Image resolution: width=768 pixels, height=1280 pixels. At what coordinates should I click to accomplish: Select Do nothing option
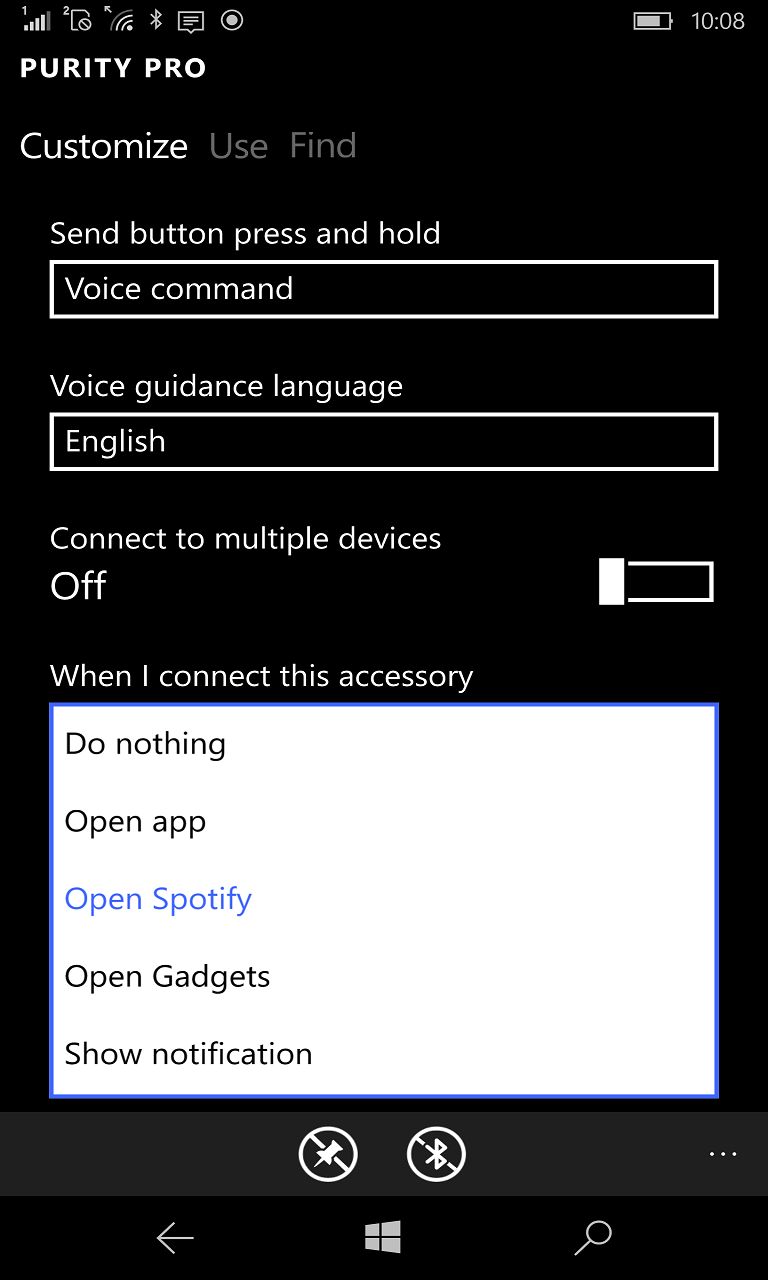coord(383,744)
